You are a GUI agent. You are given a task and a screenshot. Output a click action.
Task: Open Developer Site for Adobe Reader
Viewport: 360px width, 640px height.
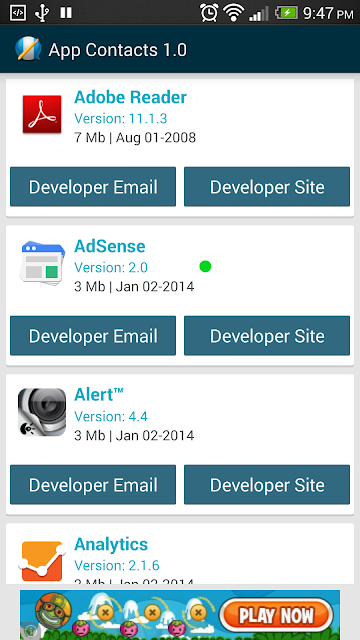pyautogui.click(x=267, y=187)
